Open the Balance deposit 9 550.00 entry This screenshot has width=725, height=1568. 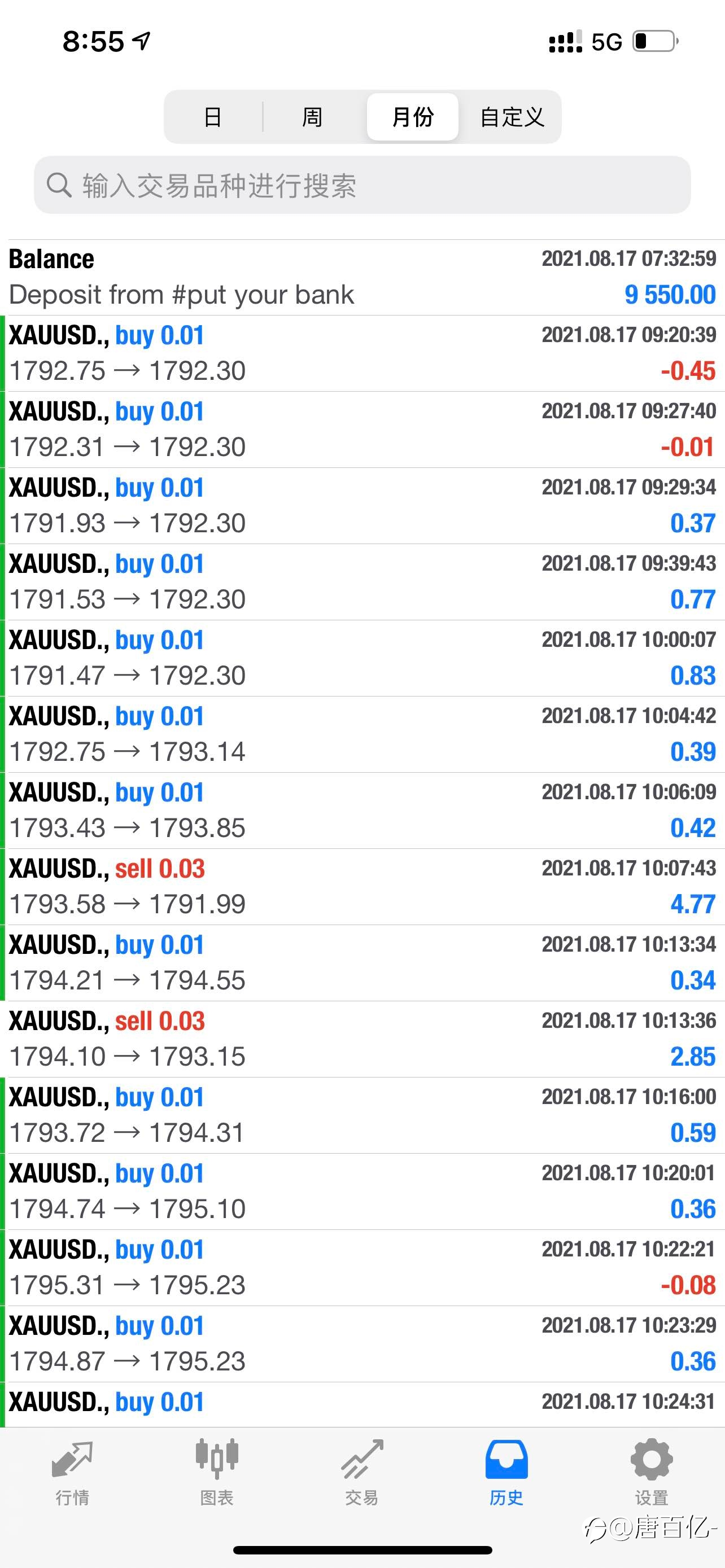pyautogui.click(x=362, y=278)
